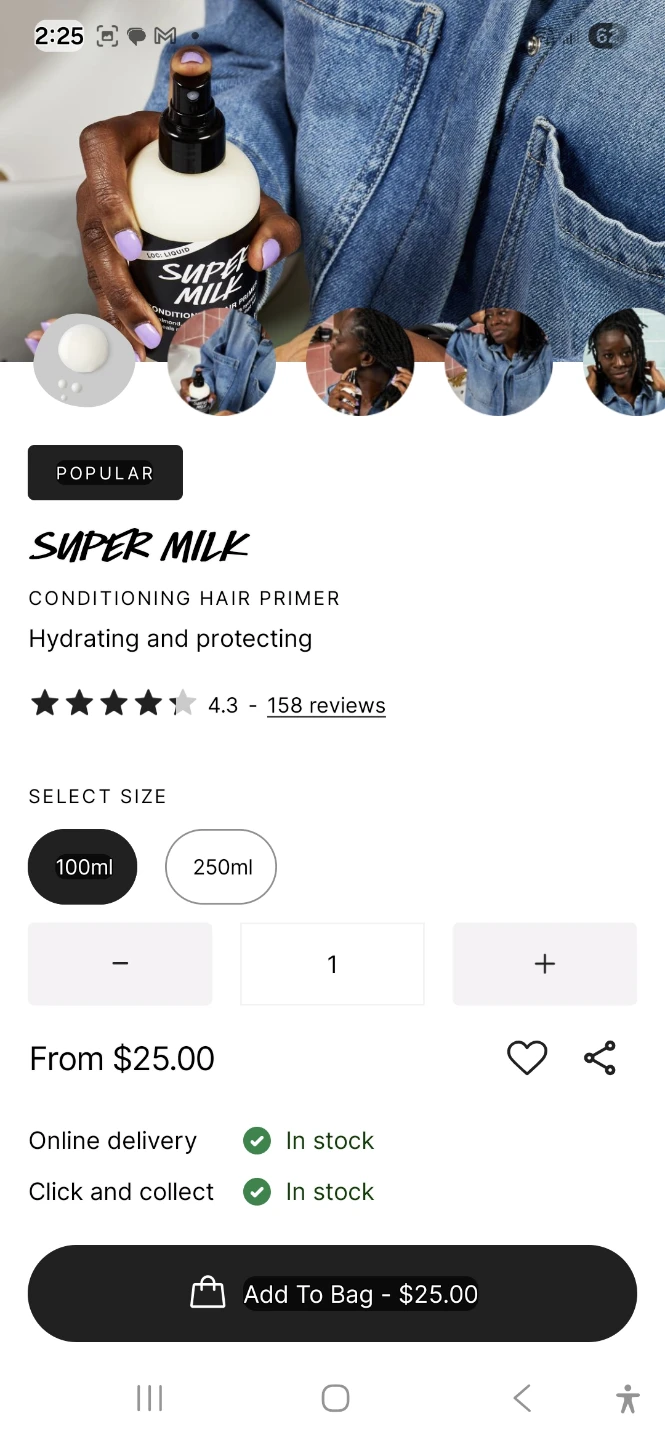Increase quantity with the plus button
The height and width of the screenshot is (1440, 665).
544,964
